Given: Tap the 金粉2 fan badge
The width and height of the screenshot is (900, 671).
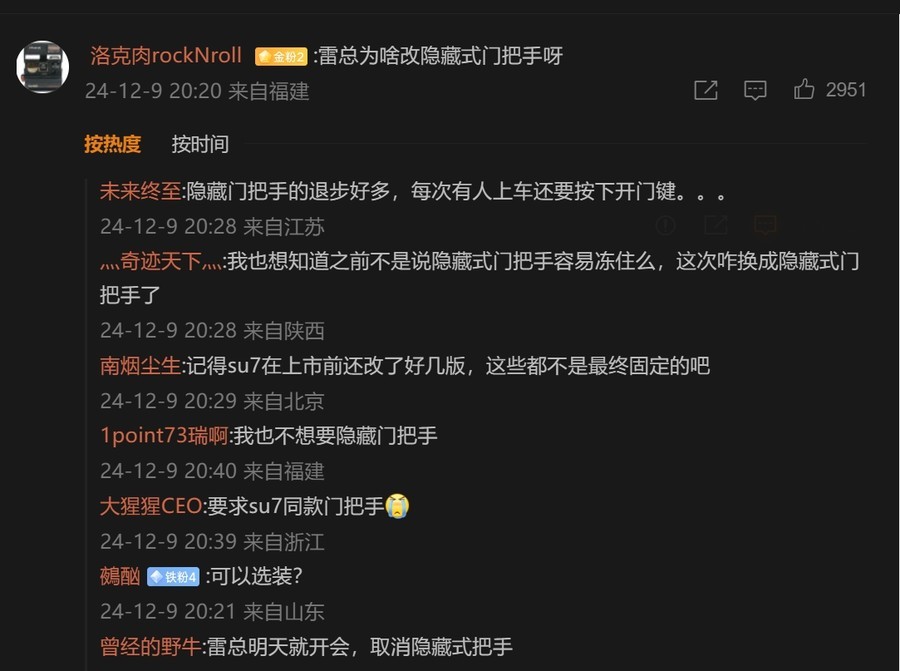Looking at the screenshot, I should [281, 56].
